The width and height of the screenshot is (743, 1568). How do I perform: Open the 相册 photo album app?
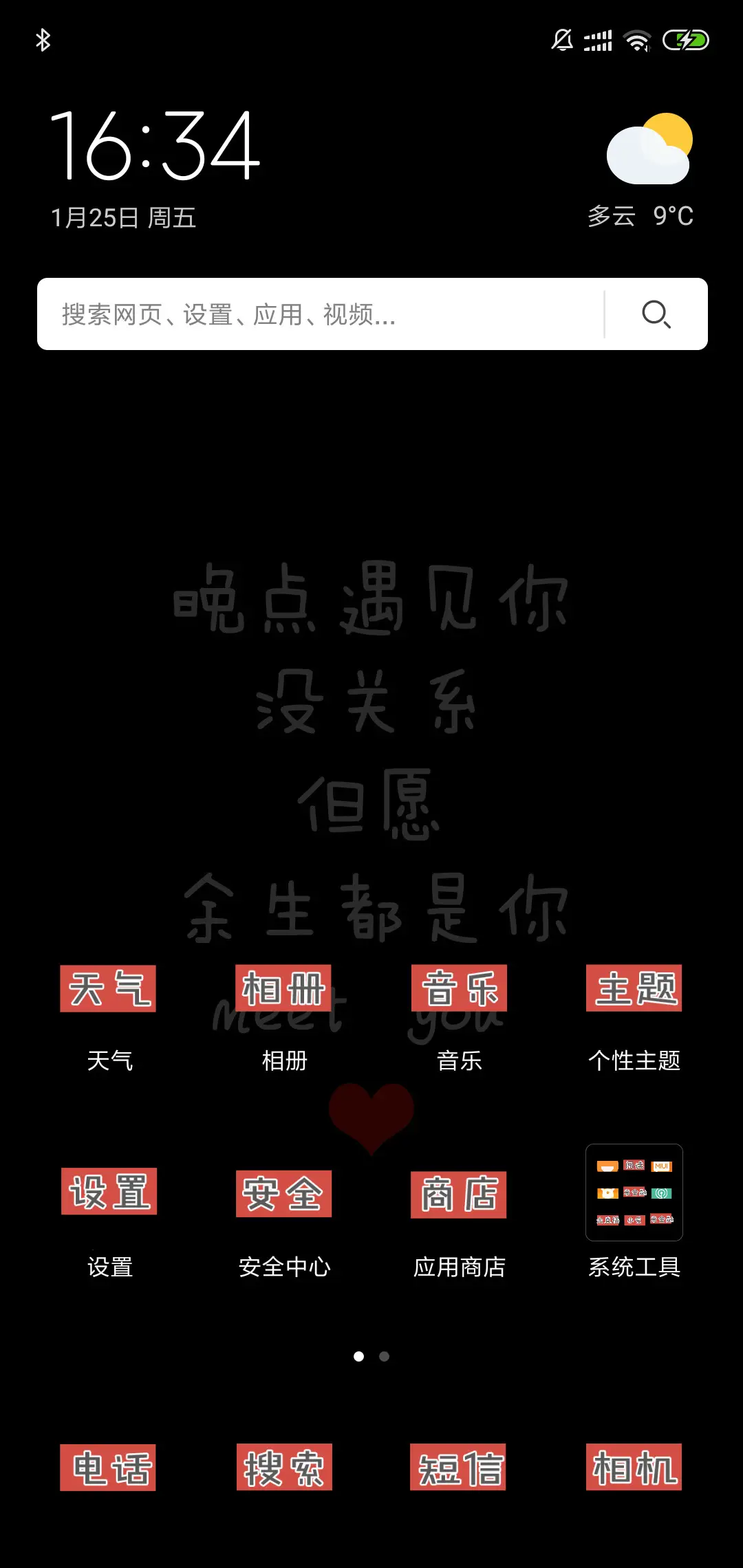coord(283,988)
